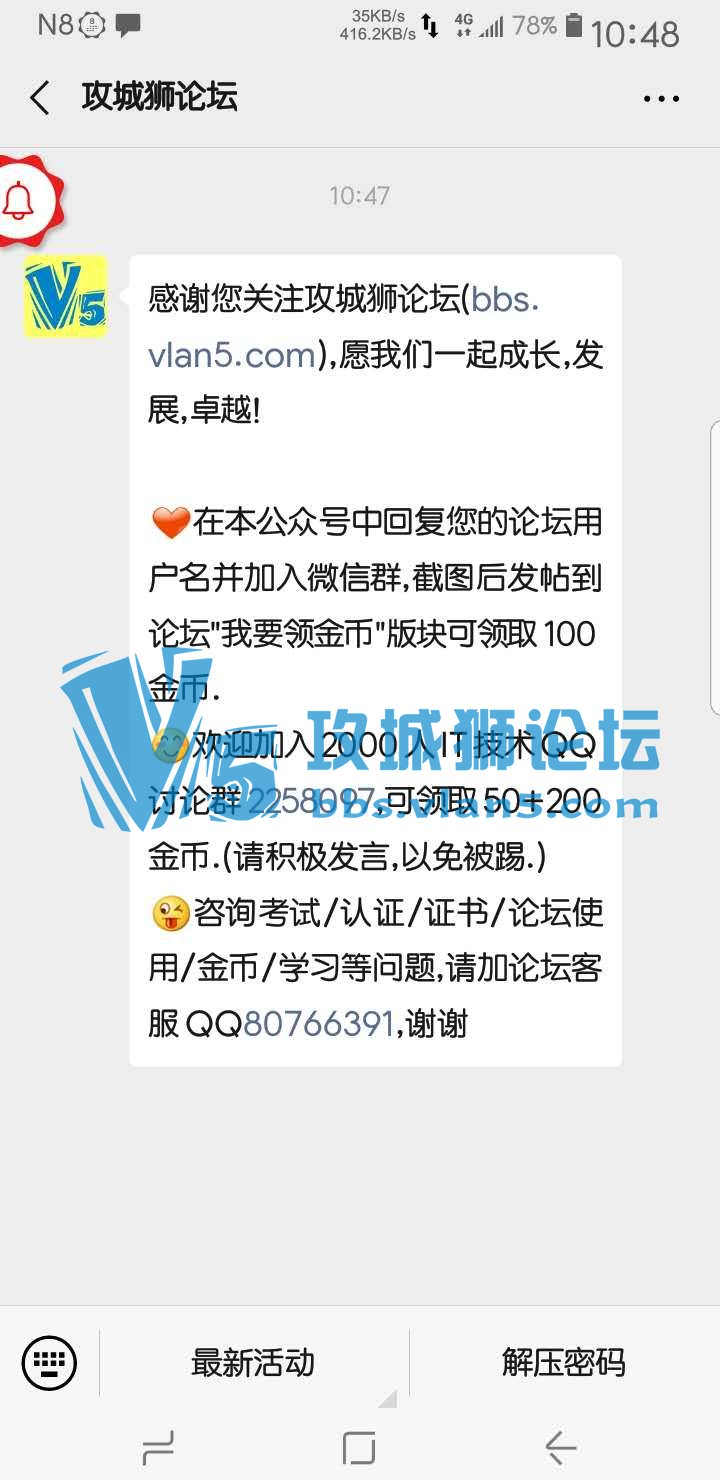Go back from 攻城狮论坛 chat
The height and width of the screenshot is (1480, 720).
(40, 98)
